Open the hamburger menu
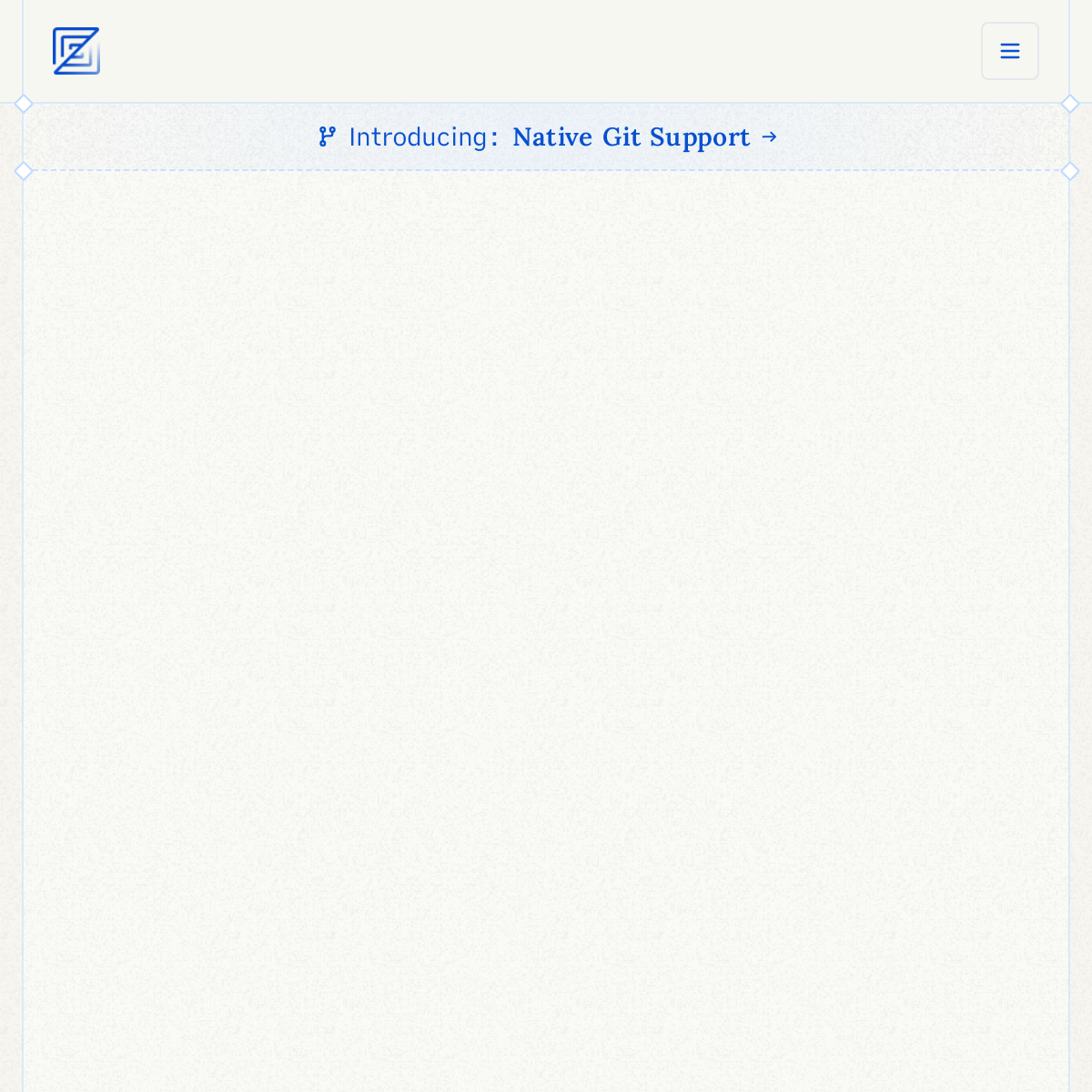 click(x=1009, y=51)
